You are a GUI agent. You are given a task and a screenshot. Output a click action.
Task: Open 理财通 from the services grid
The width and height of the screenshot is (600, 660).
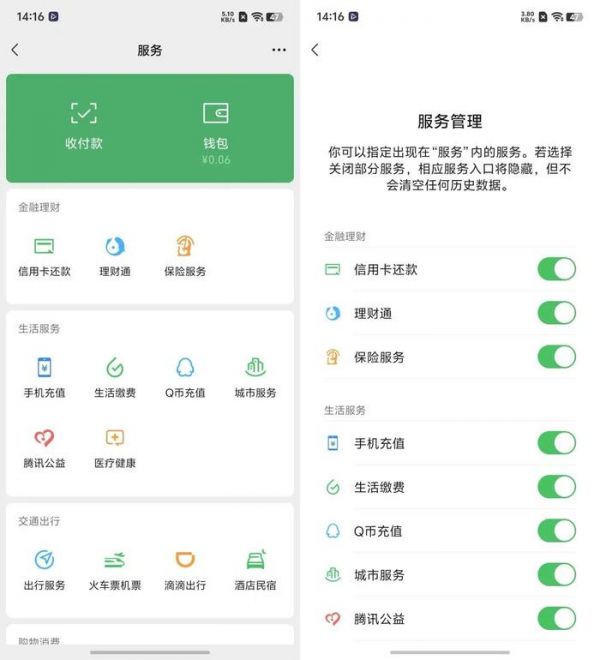[x=115, y=256]
